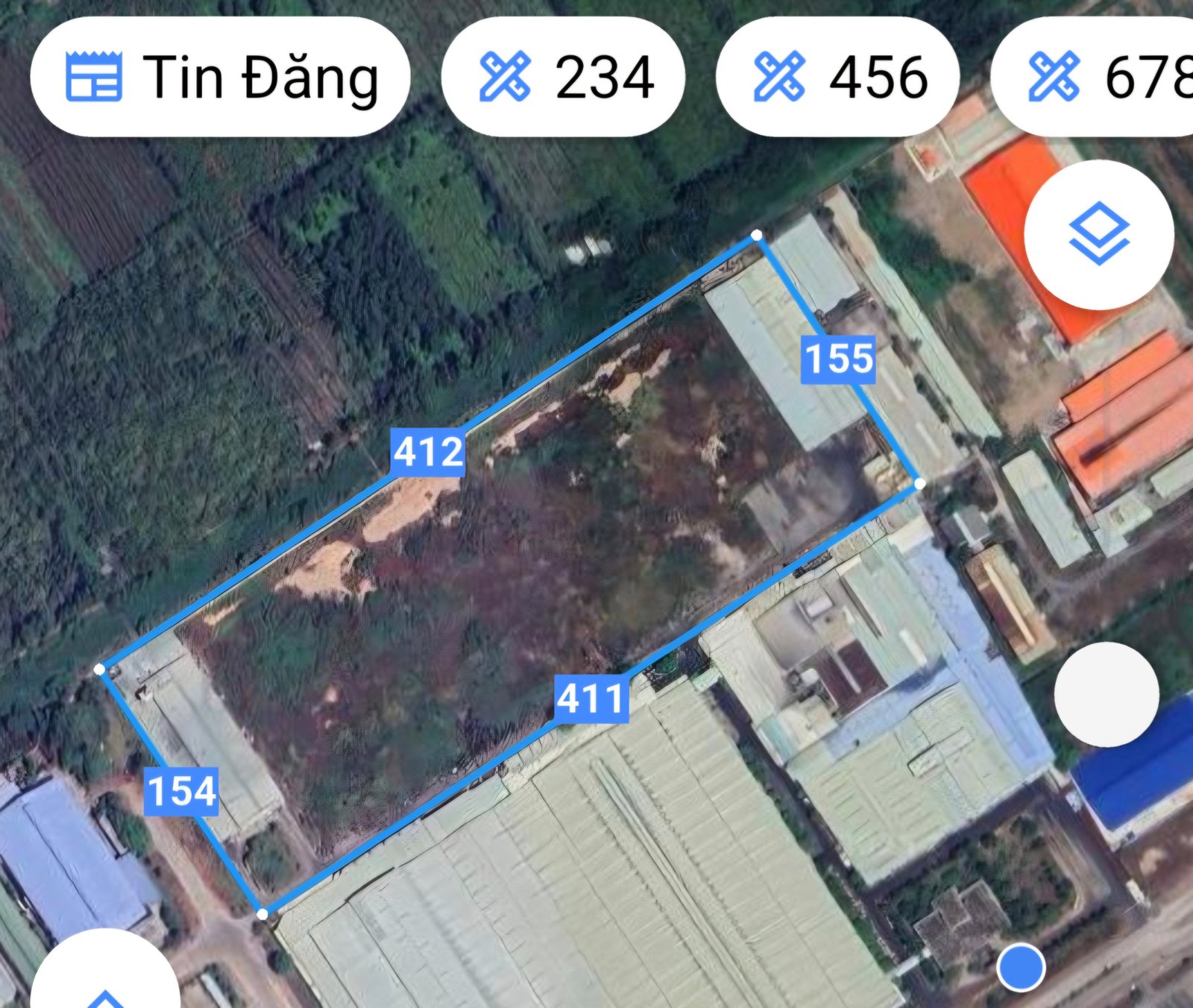This screenshot has height=1008, width=1193.
Task: Open the Tin Đăng listings chip
Action: (220, 77)
